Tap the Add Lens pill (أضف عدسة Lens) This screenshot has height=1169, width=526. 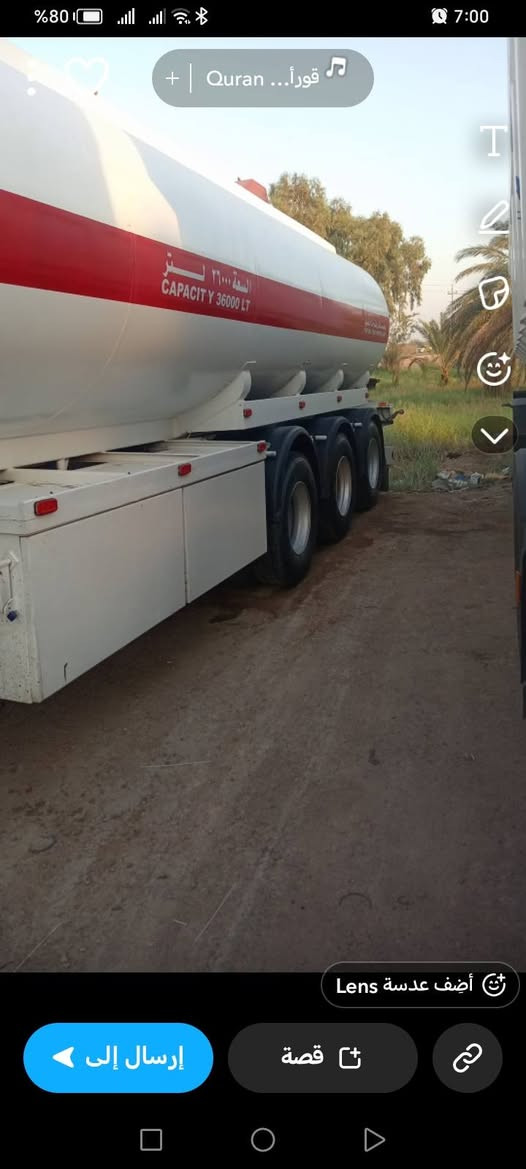click(x=420, y=985)
